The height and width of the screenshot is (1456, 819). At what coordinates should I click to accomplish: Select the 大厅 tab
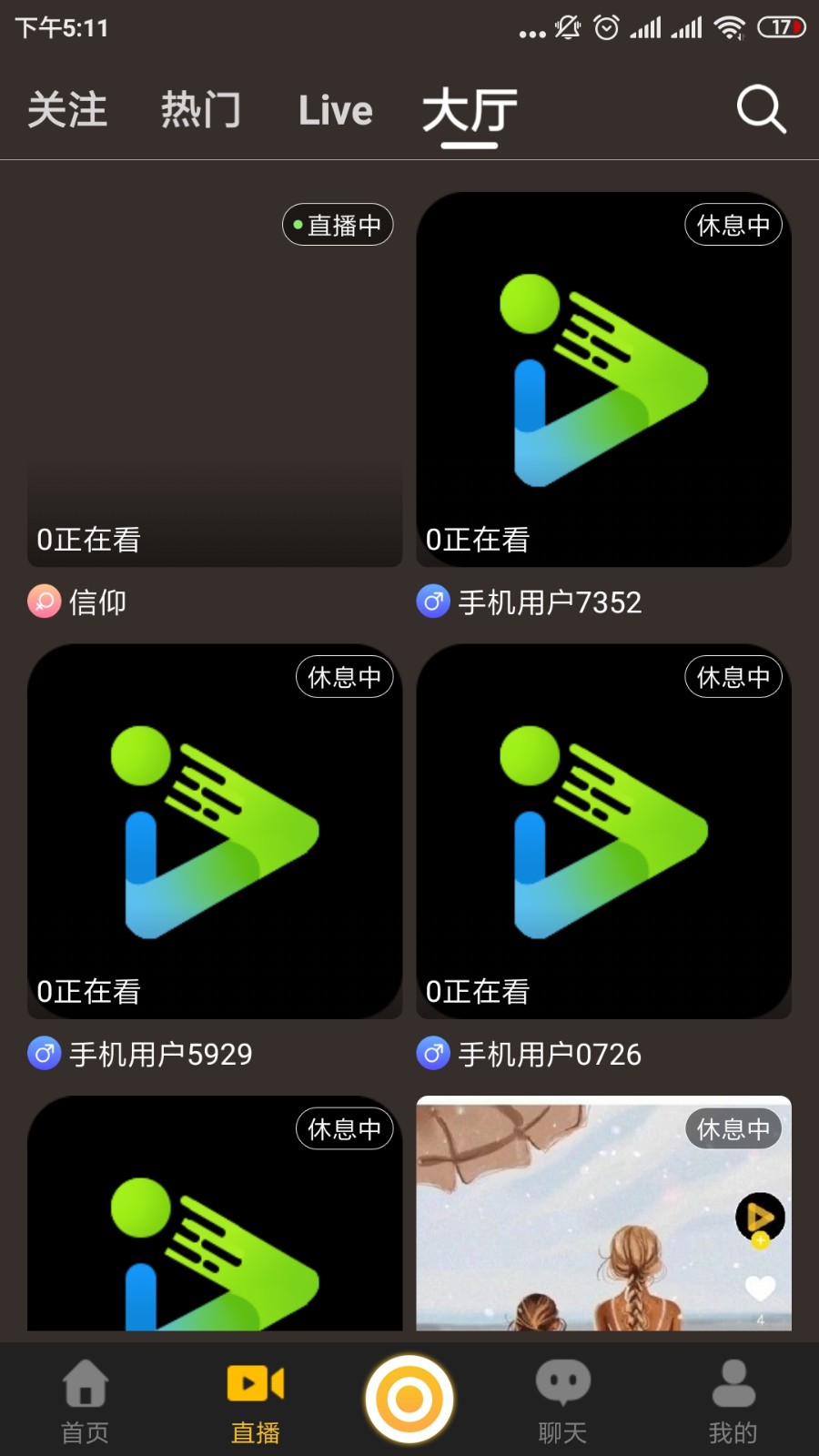pos(470,111)
